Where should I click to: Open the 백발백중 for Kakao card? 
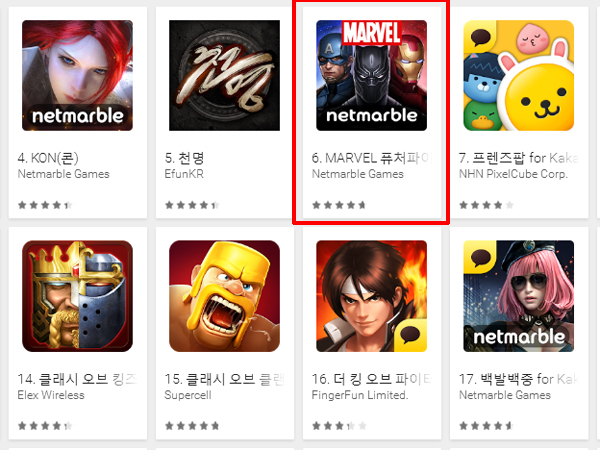coord(518,296)
